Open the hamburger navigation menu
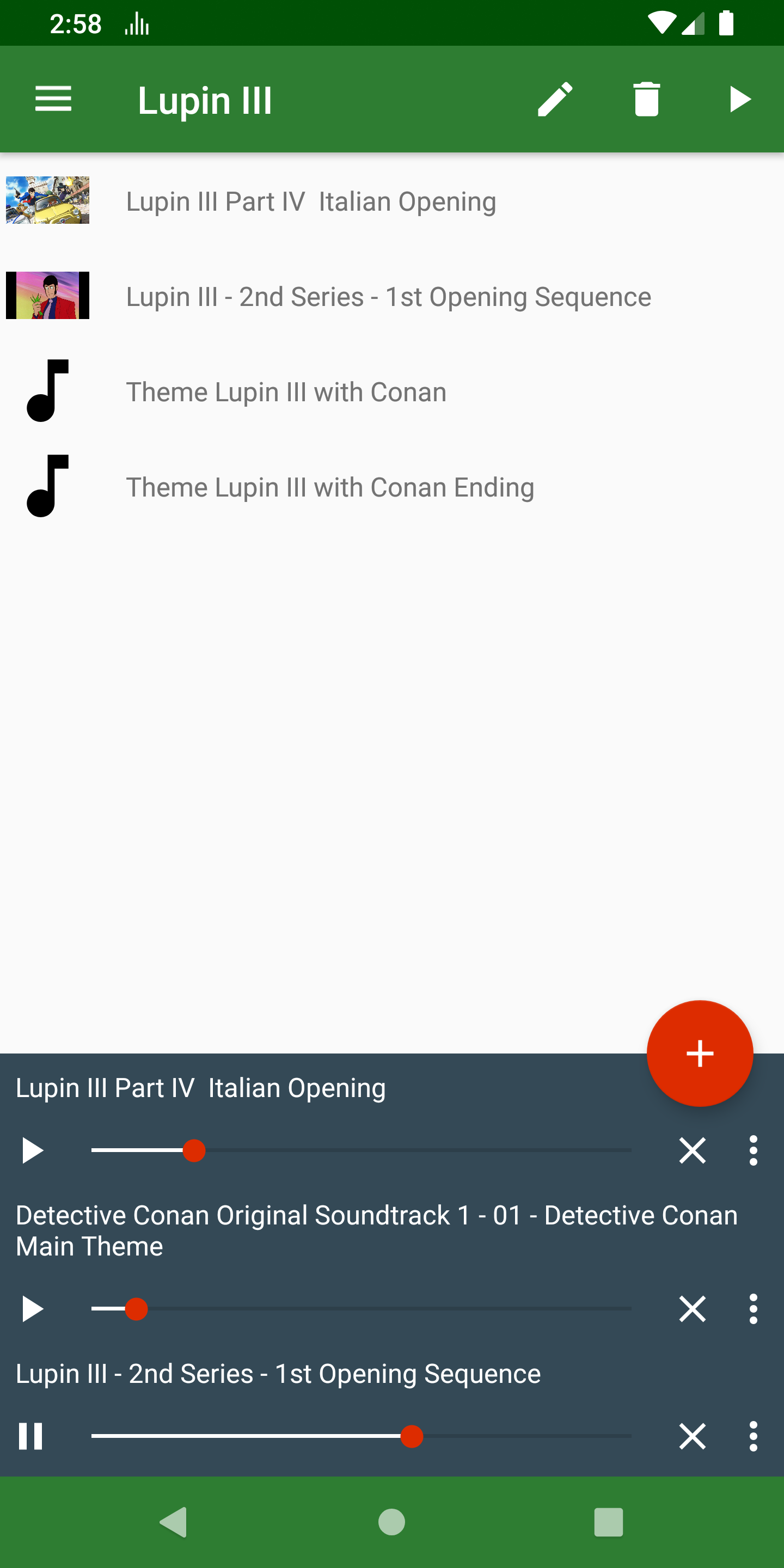Viewport: 784px width, 1568px height. [x=53, y=99]
